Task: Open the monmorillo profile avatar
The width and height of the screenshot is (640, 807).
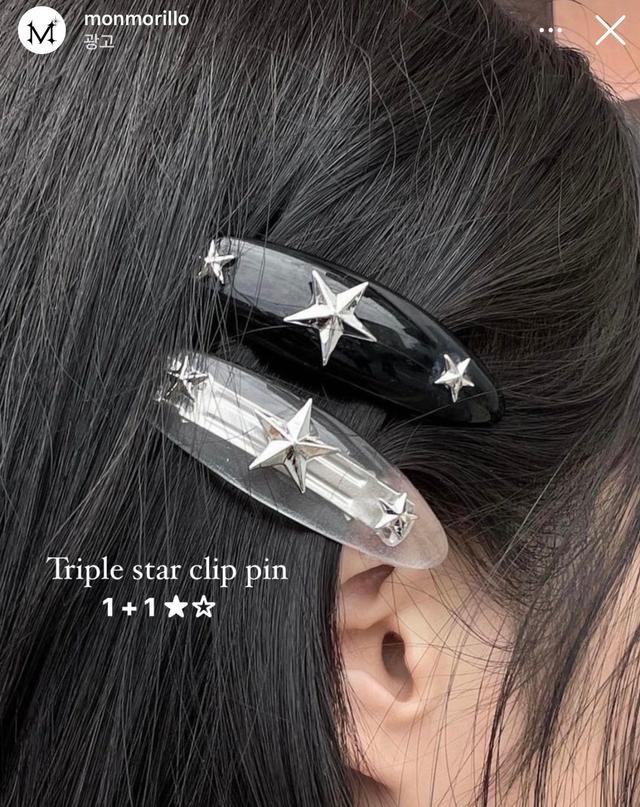Action: [x=42, y=30]
